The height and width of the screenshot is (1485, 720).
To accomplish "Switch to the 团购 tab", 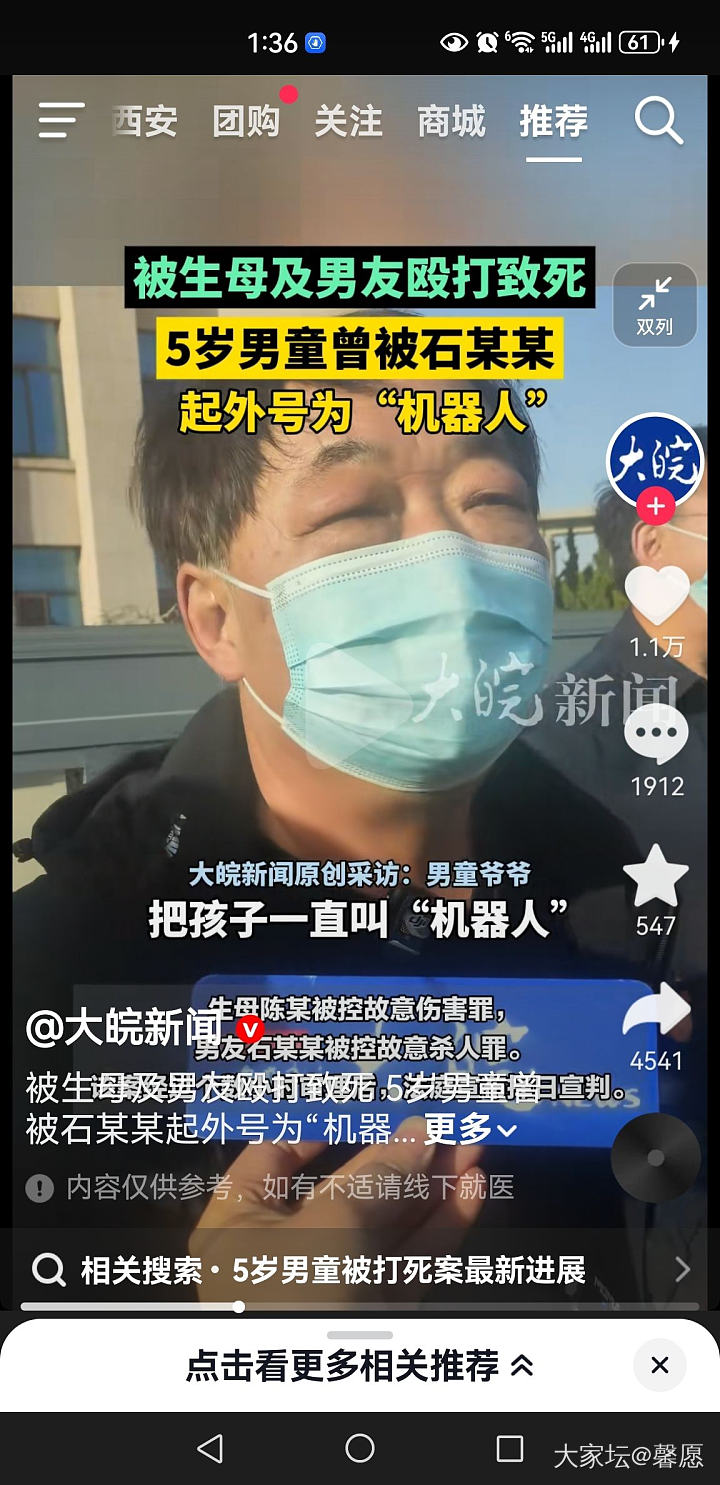I will pyautogui.click(x=246, y=122).
